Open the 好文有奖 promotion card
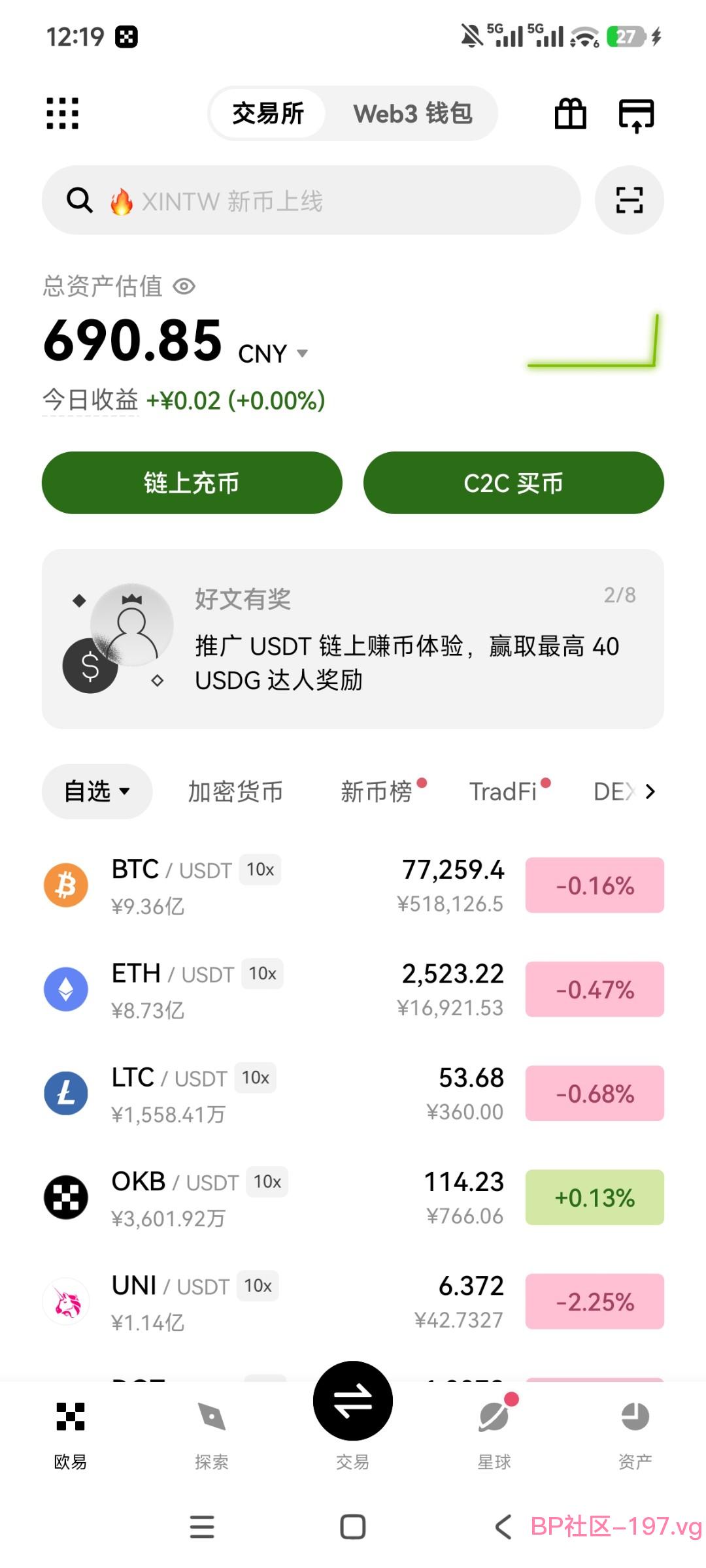This screenshot has height=1568, width=706. [x=353, y=639]
